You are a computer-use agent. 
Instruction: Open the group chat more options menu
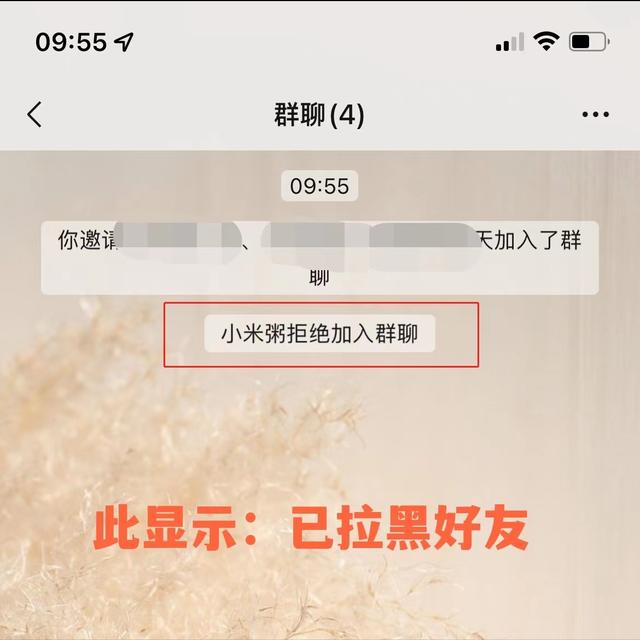coord(595,115)
